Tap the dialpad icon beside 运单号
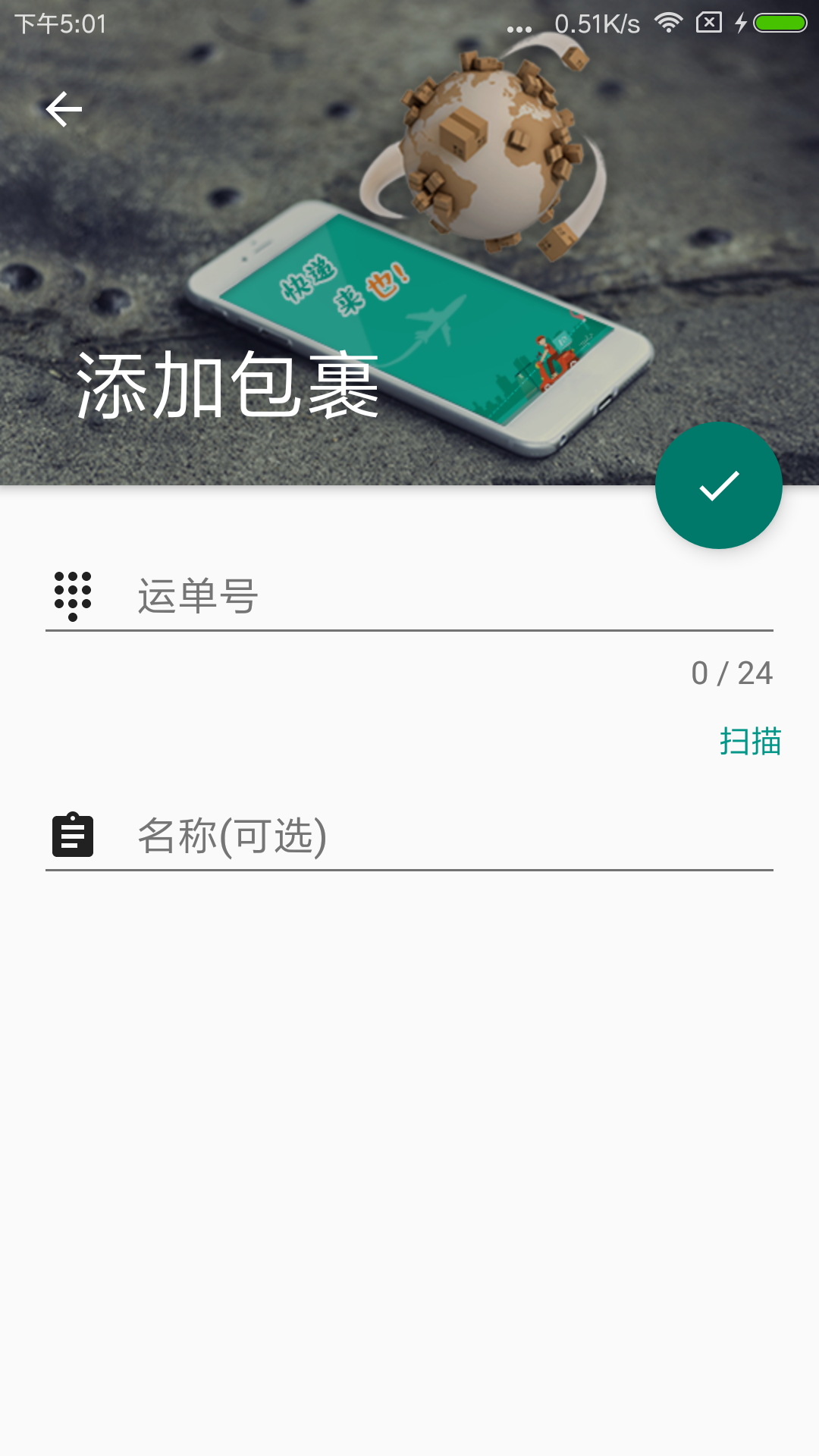819x1456 pixels. coord(72,595)
